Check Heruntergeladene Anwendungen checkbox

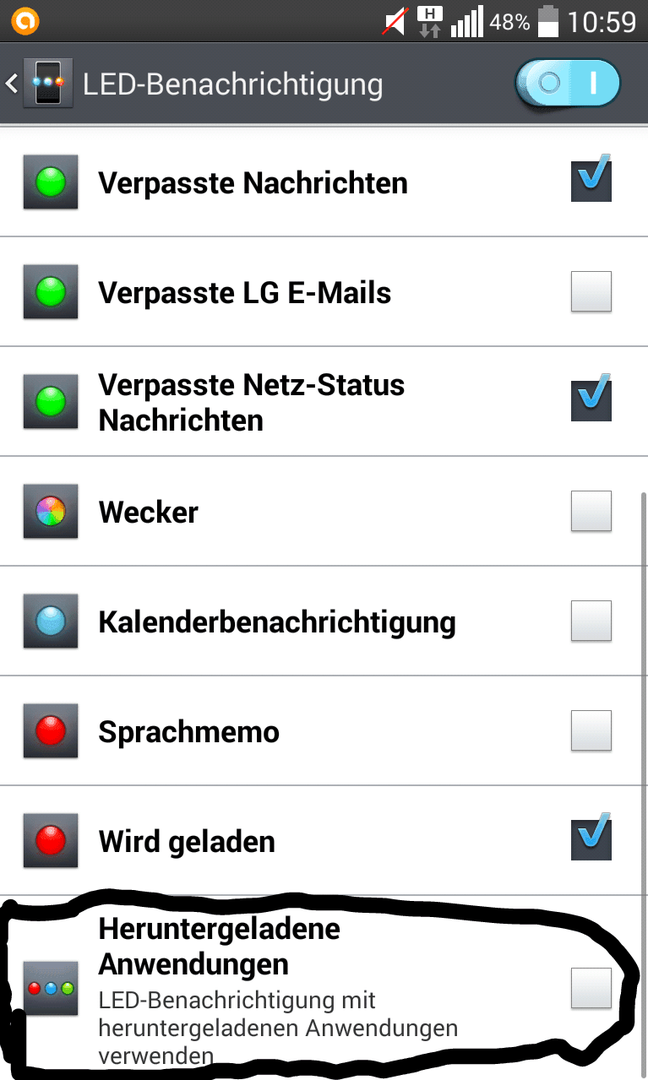point(591,988)
